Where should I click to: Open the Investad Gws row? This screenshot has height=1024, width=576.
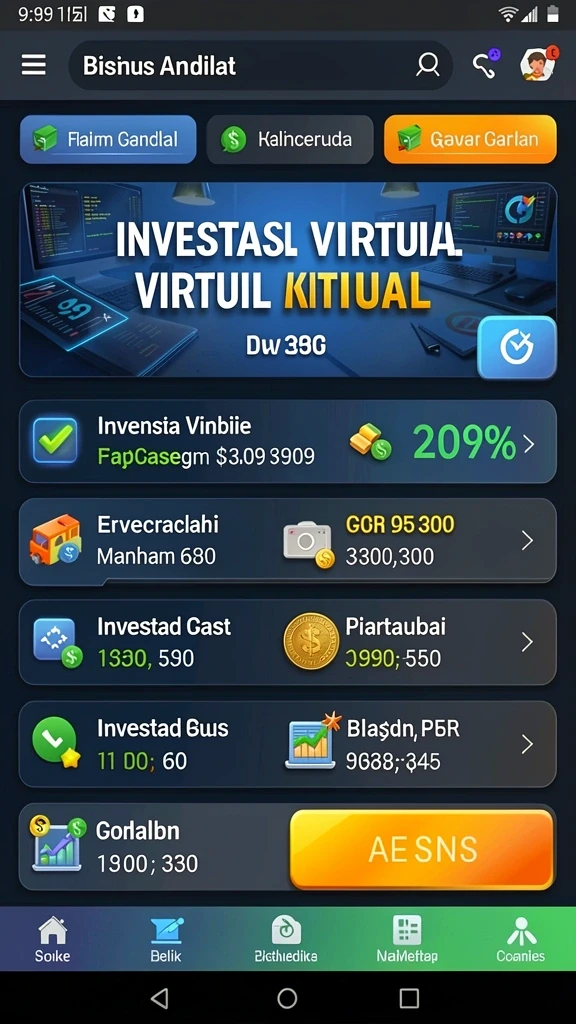[x=288, y=744]
